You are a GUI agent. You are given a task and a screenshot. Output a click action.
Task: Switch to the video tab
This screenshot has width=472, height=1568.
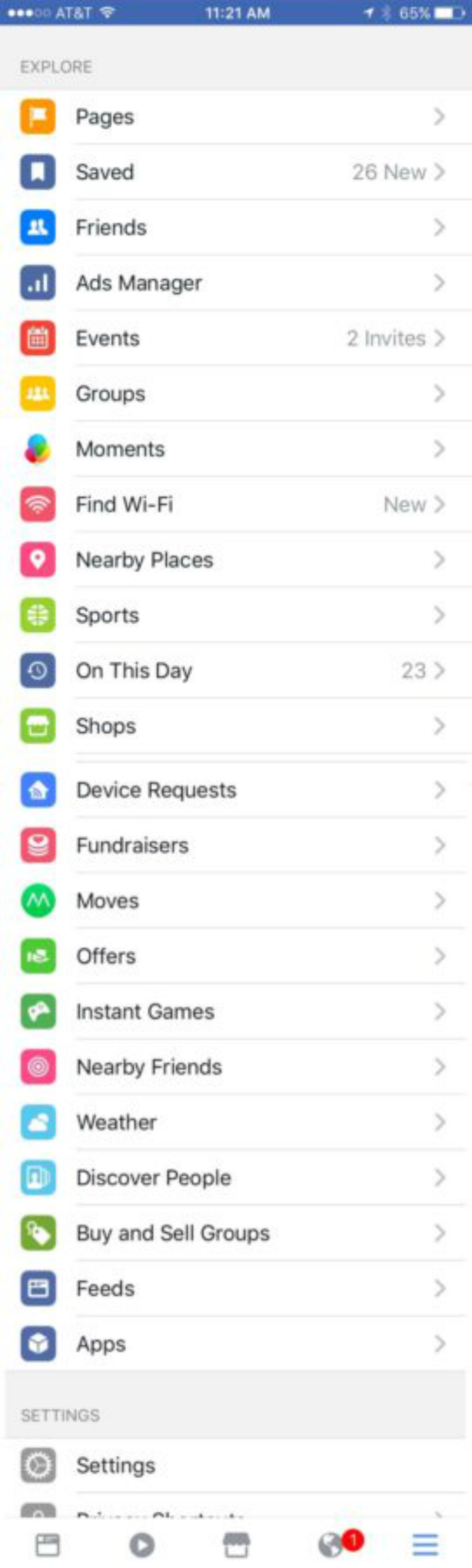point(142,1544)
